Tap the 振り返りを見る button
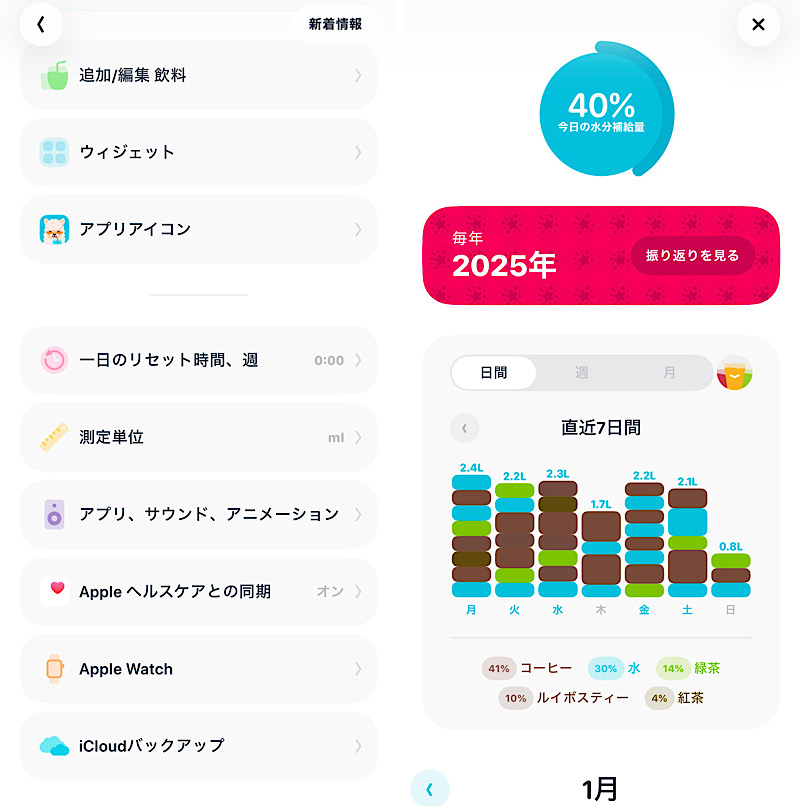This screenshot has height=806, width=800. point(692,256)
